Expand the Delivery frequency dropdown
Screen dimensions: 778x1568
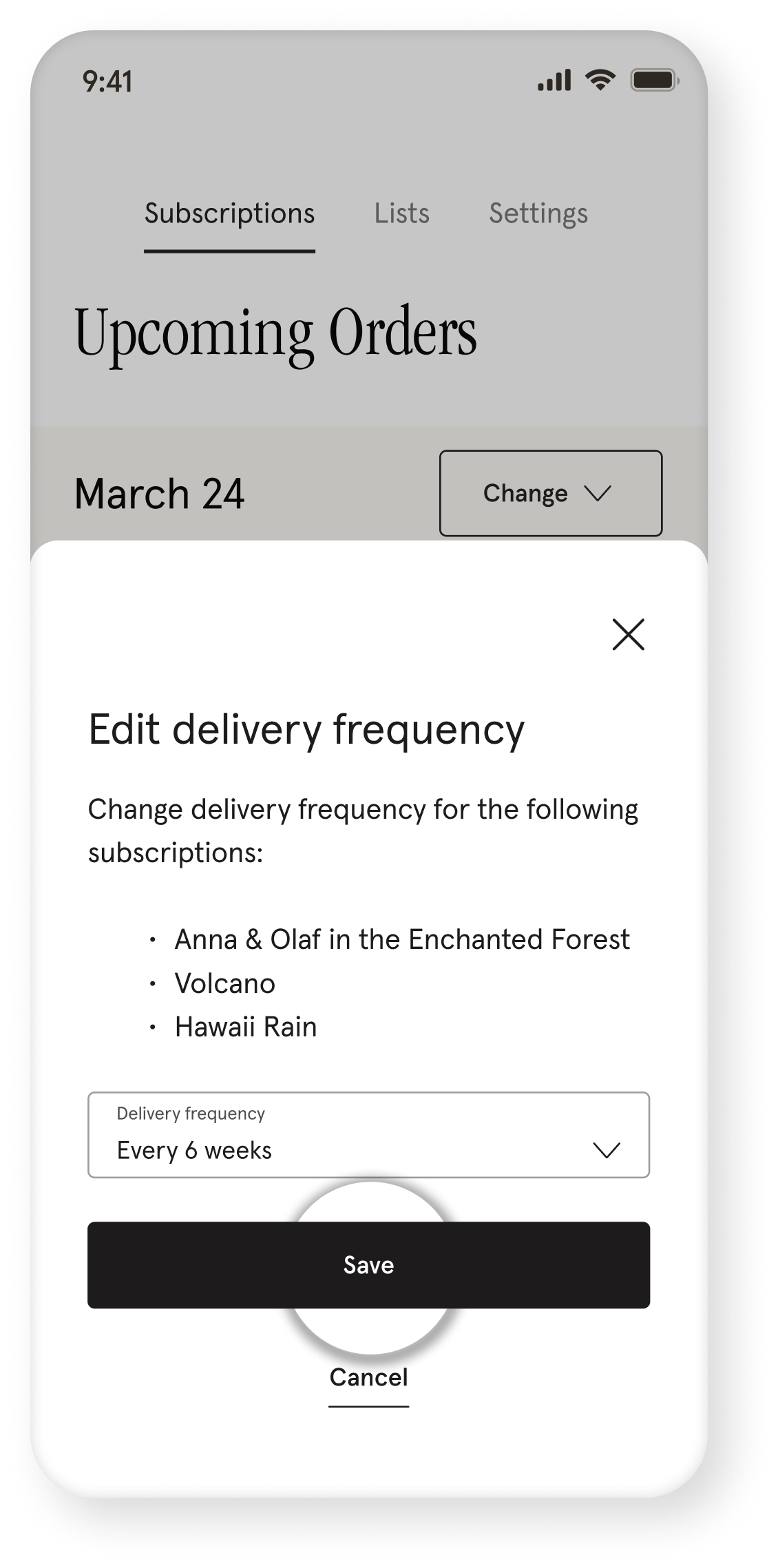[368, 1135]
